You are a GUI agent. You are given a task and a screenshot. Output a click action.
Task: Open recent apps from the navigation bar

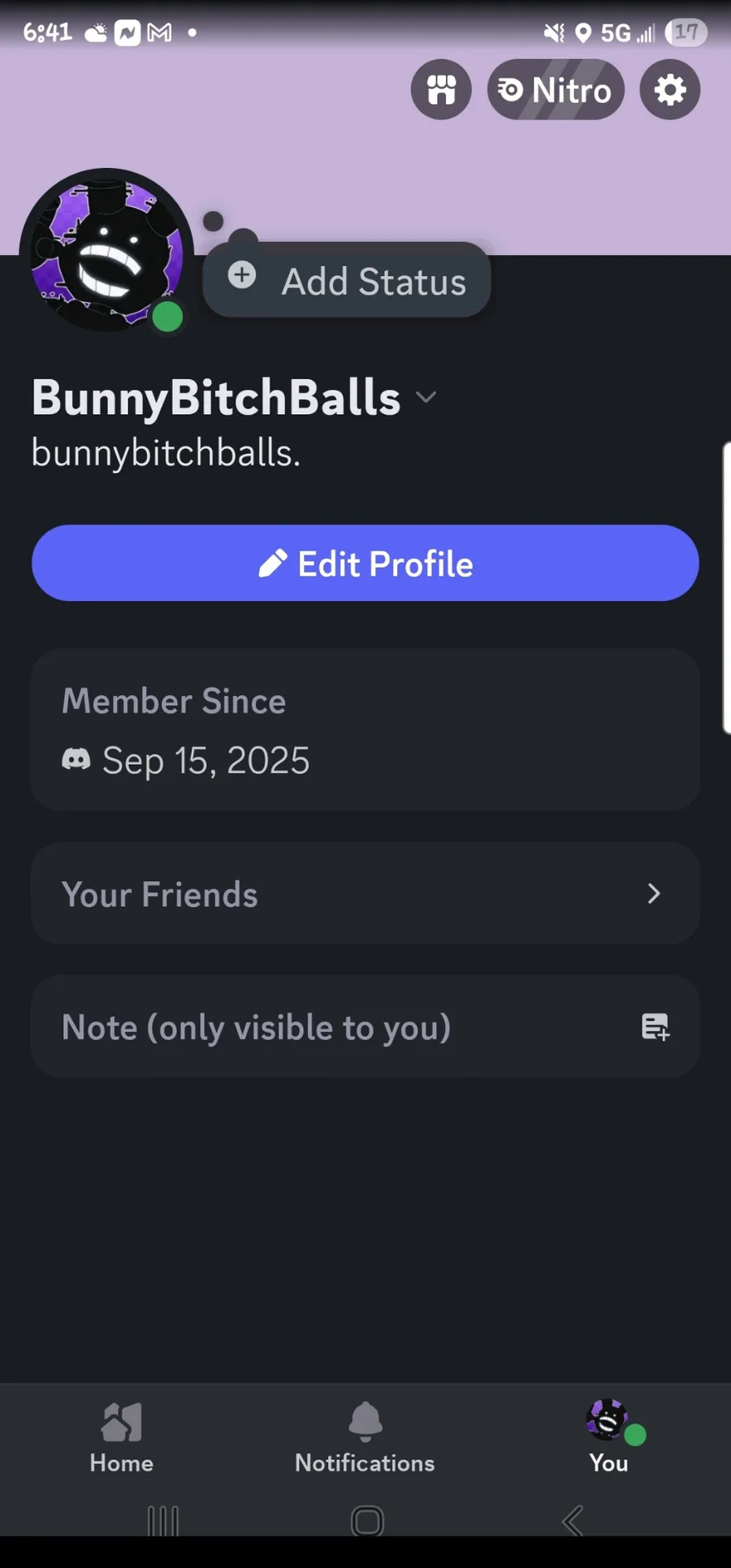(162, 1521)
